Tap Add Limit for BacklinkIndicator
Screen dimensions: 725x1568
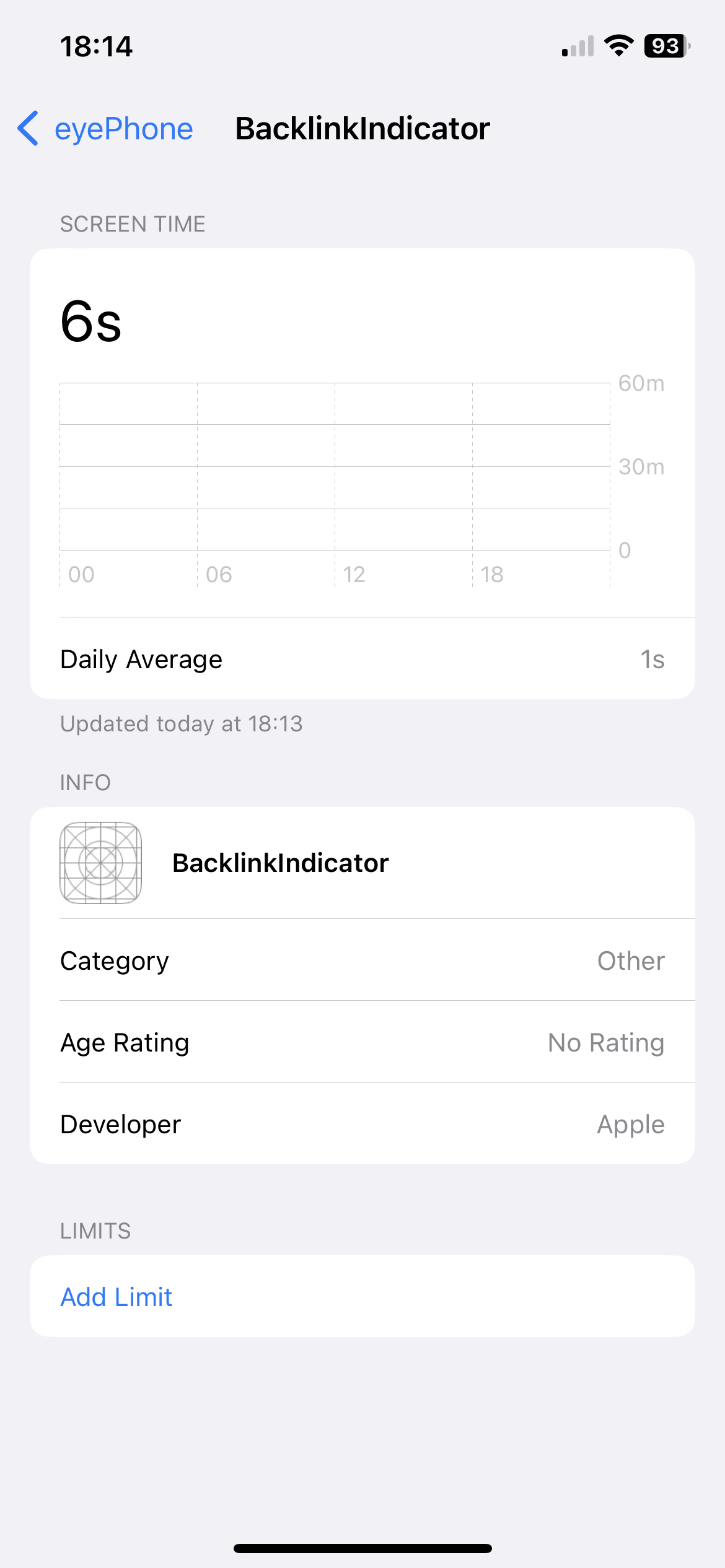click(x=362, y=1296)
